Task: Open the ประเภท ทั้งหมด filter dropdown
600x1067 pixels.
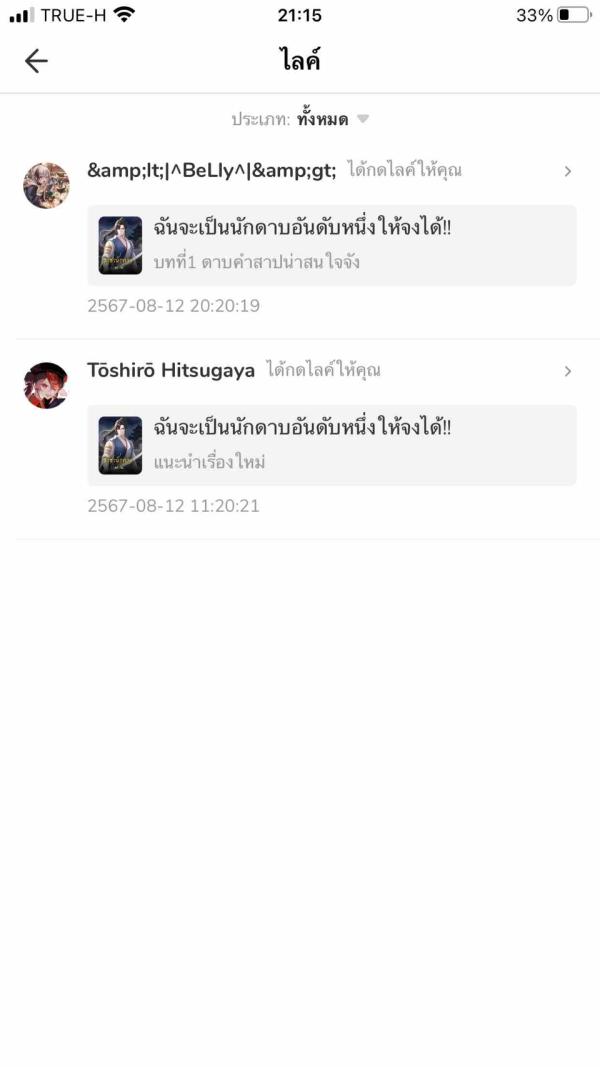Action: [x=300, y=120]
